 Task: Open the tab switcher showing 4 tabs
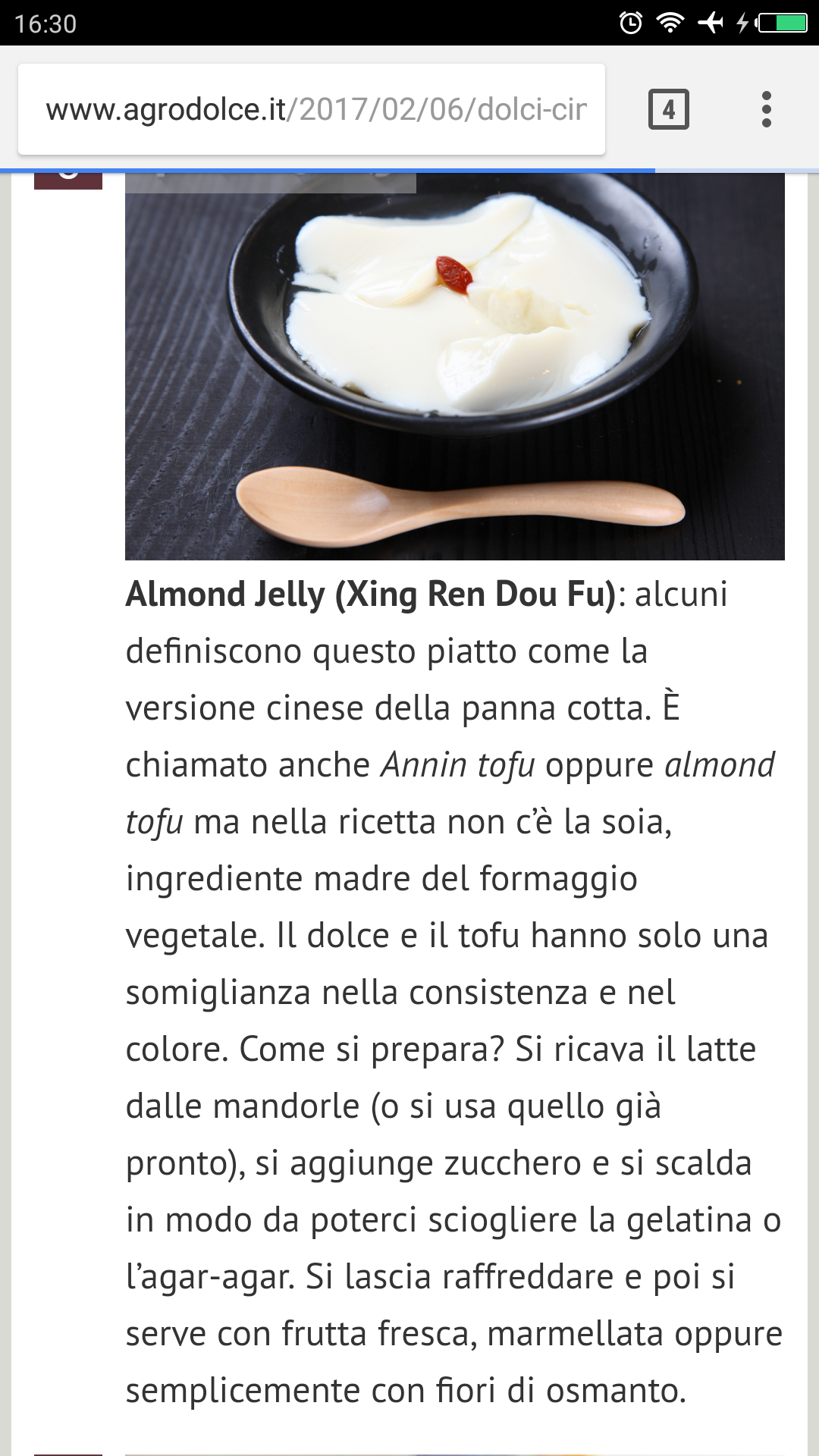(668, 110)
